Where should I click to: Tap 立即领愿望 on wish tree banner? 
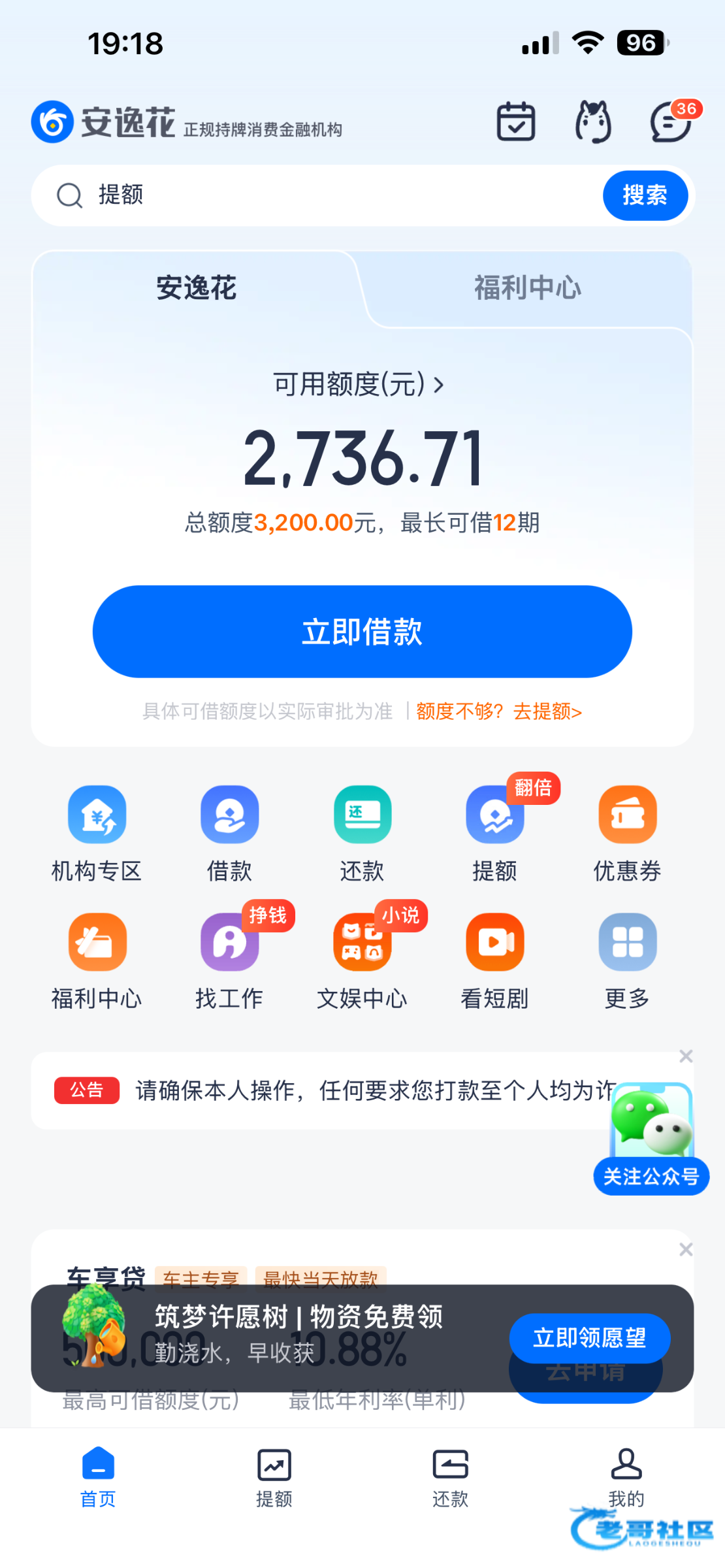[589, 1338]
